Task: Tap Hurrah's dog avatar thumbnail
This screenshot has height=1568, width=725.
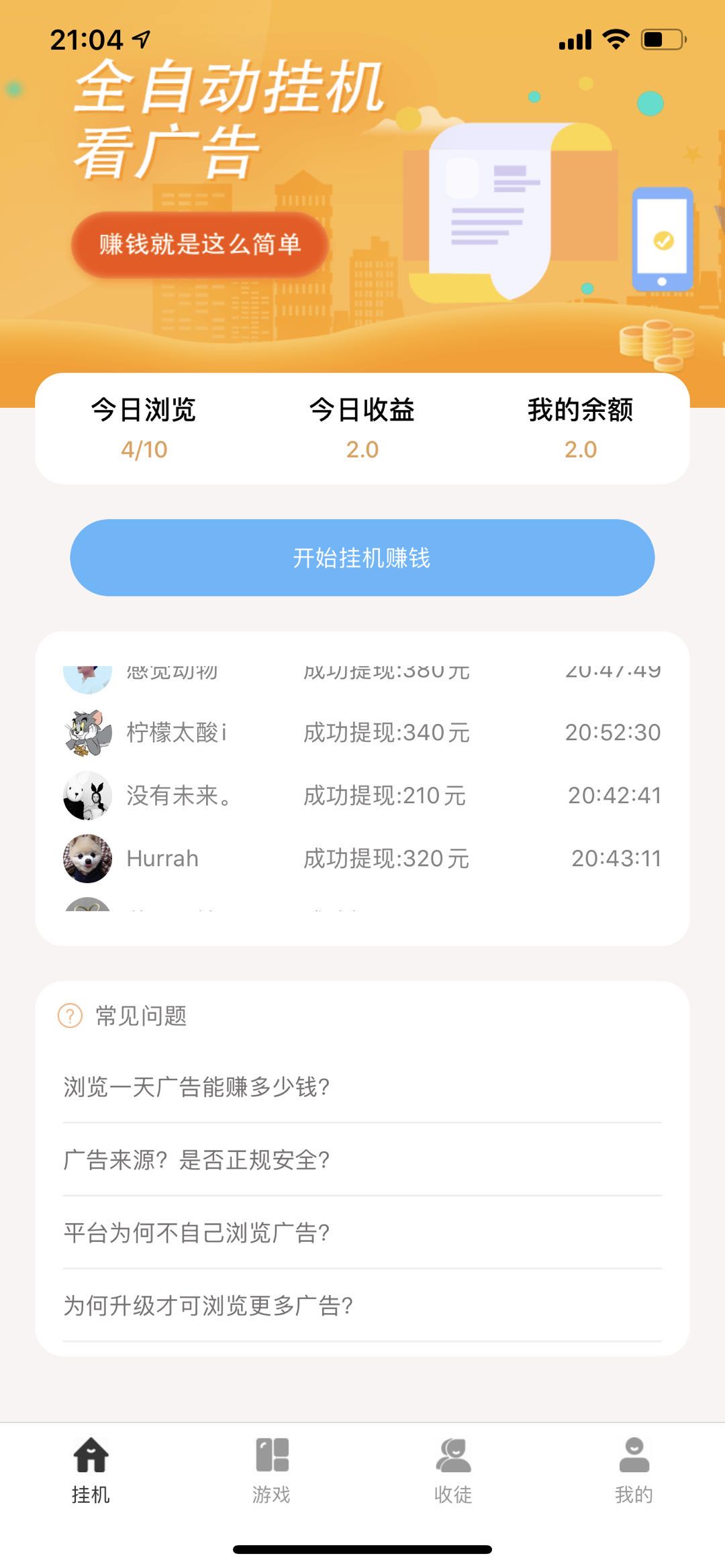Action: pyautogui.click(x=87, y=857)
